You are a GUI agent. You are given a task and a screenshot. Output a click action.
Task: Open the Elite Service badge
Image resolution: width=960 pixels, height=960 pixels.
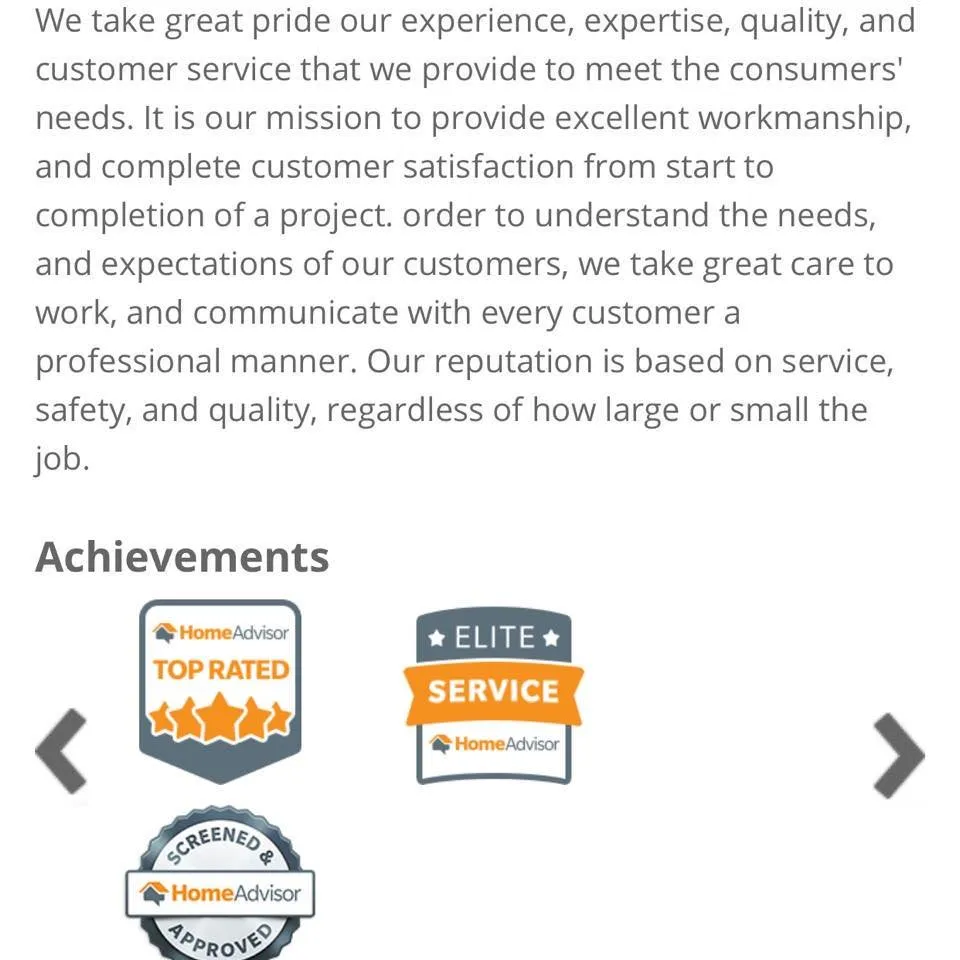click(x=493, y=694)
